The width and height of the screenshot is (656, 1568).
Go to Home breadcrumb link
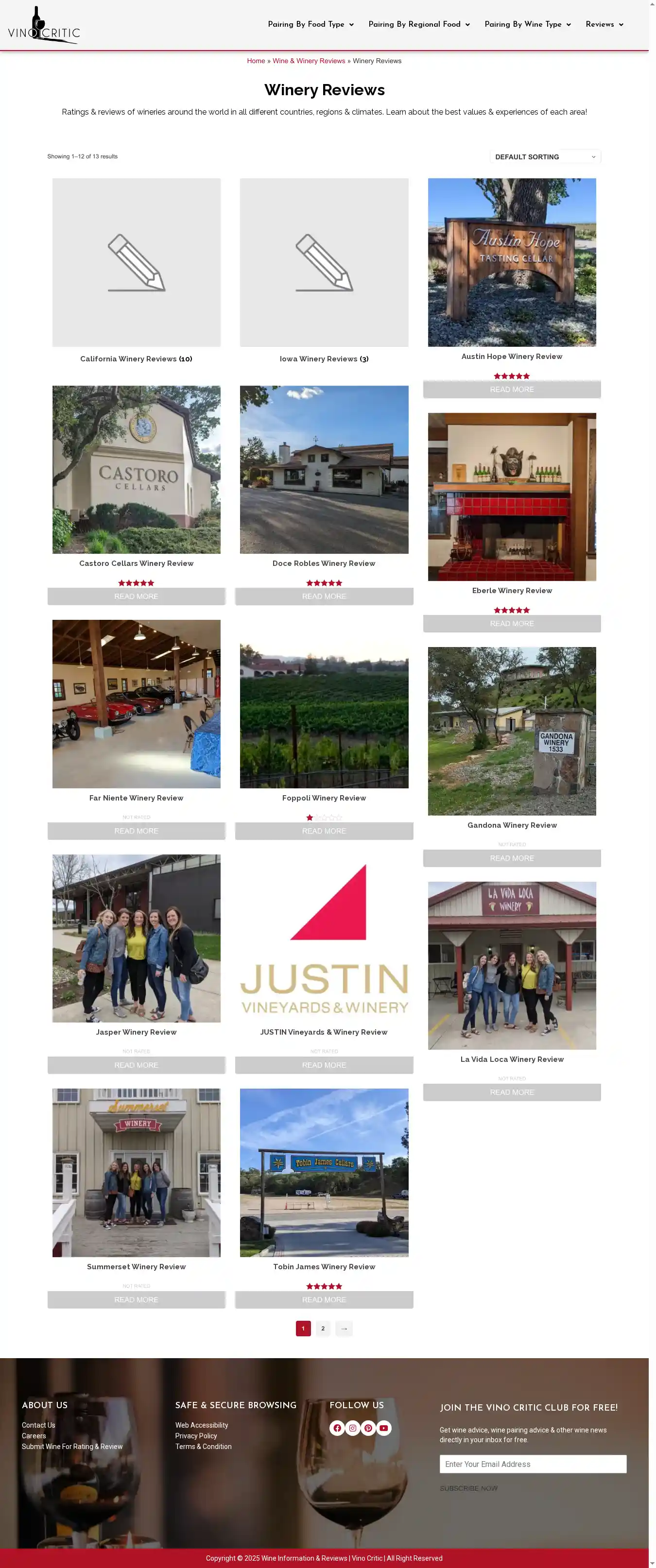(255, 61)
